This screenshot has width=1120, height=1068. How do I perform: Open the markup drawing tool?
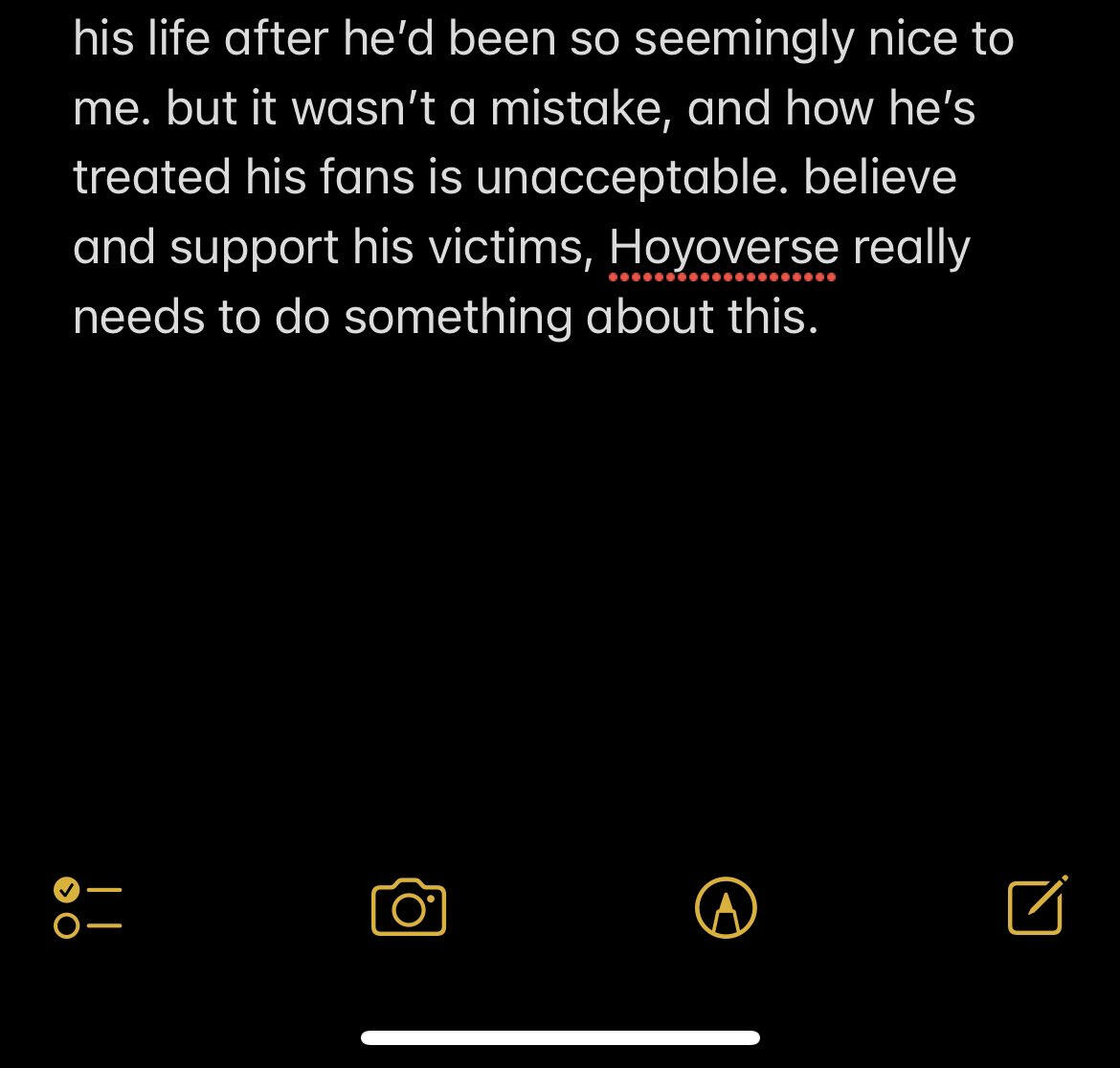click(x=726, y=907)
